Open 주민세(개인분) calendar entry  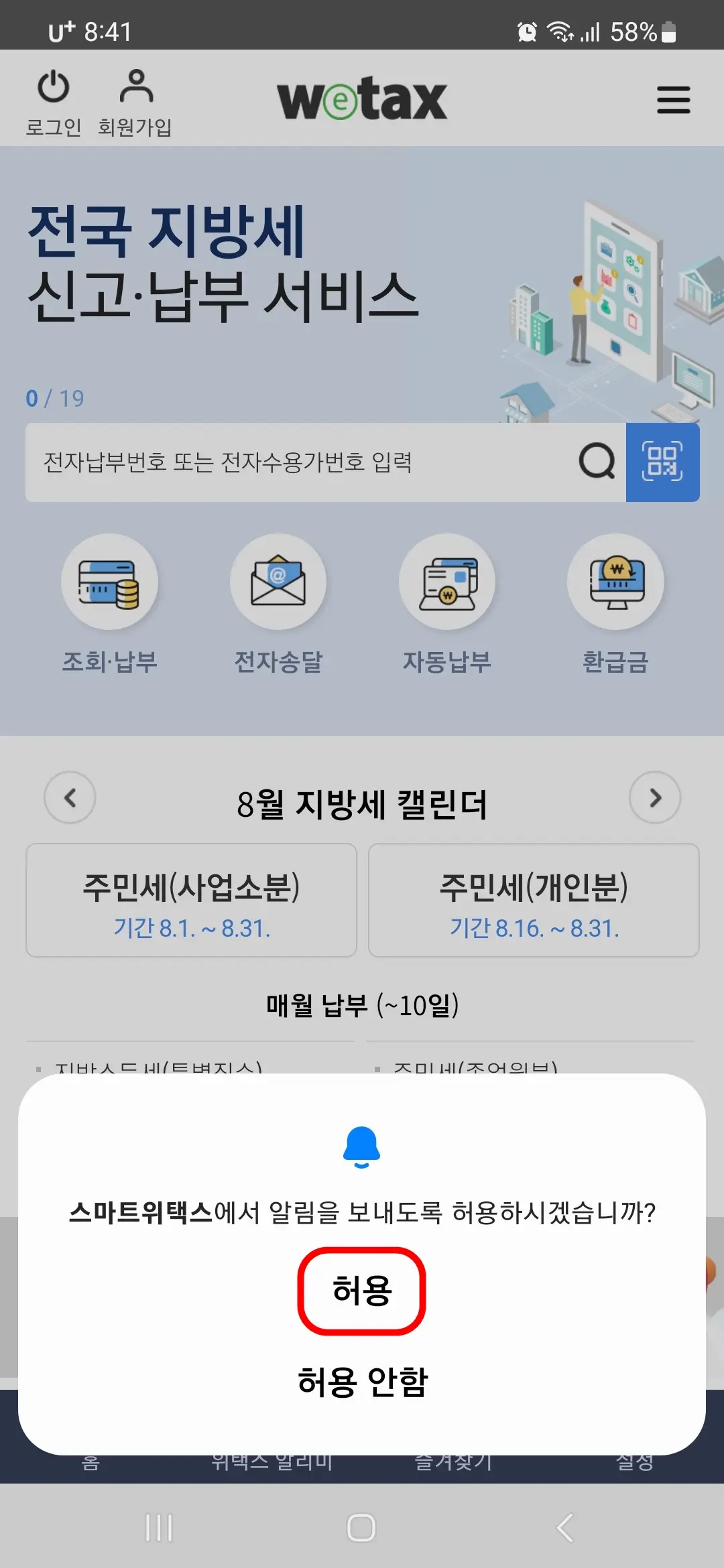533,899
